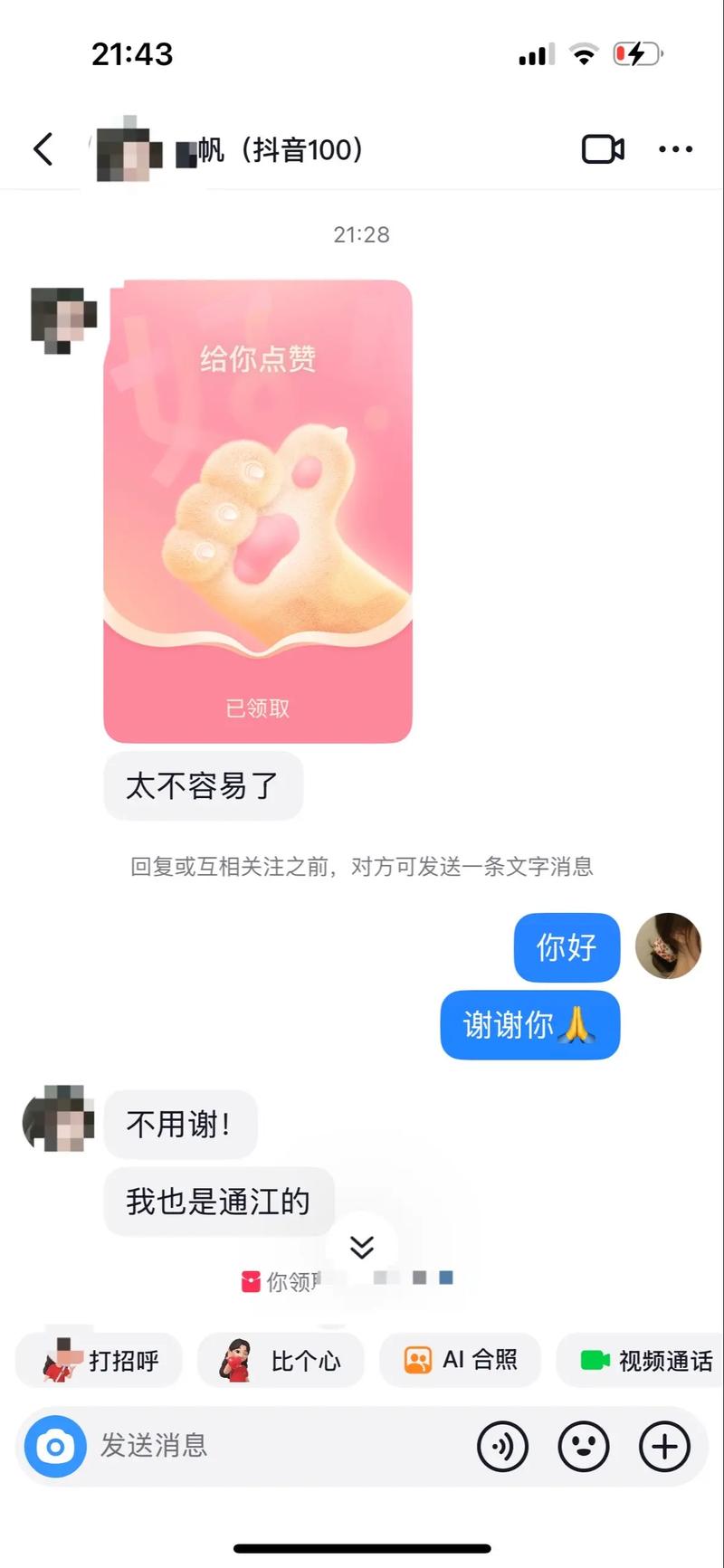The image size is (724, 1568).
Task: Open the 给你点赞 red packet card
Action: (258, 511)
